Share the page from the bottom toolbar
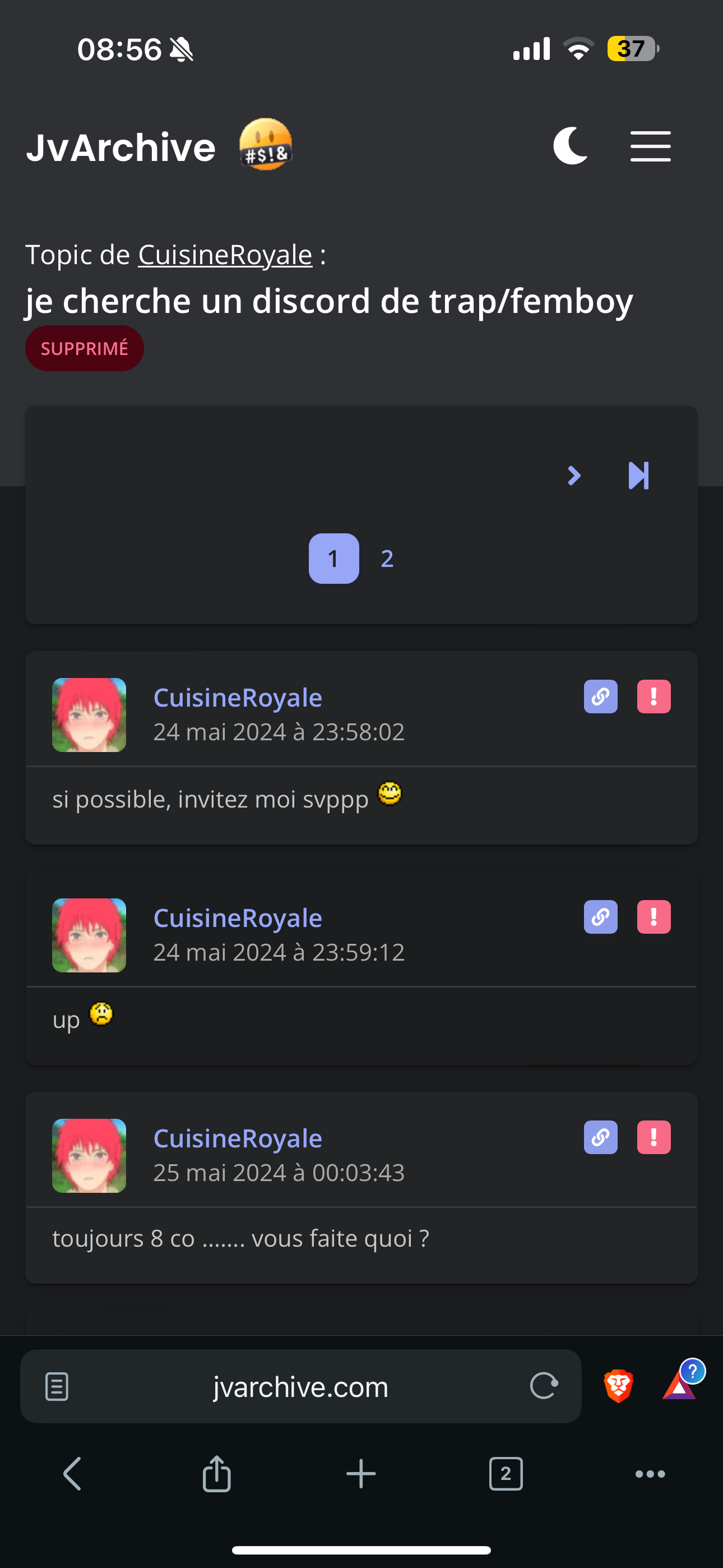 tap(217, 1473)
